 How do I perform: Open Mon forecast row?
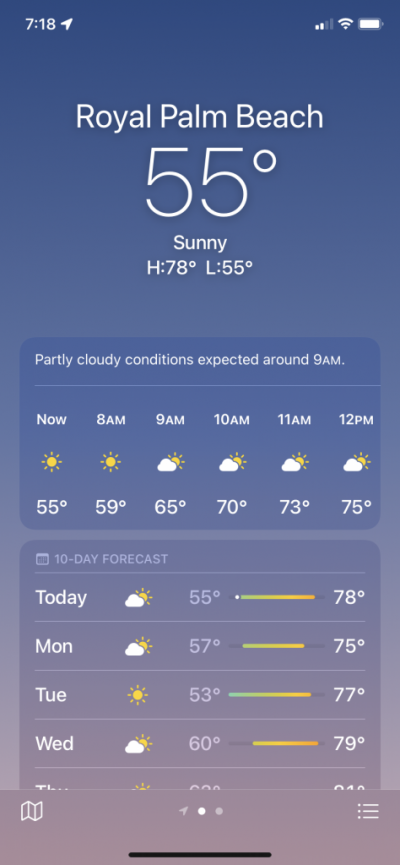tap(200, 646)
